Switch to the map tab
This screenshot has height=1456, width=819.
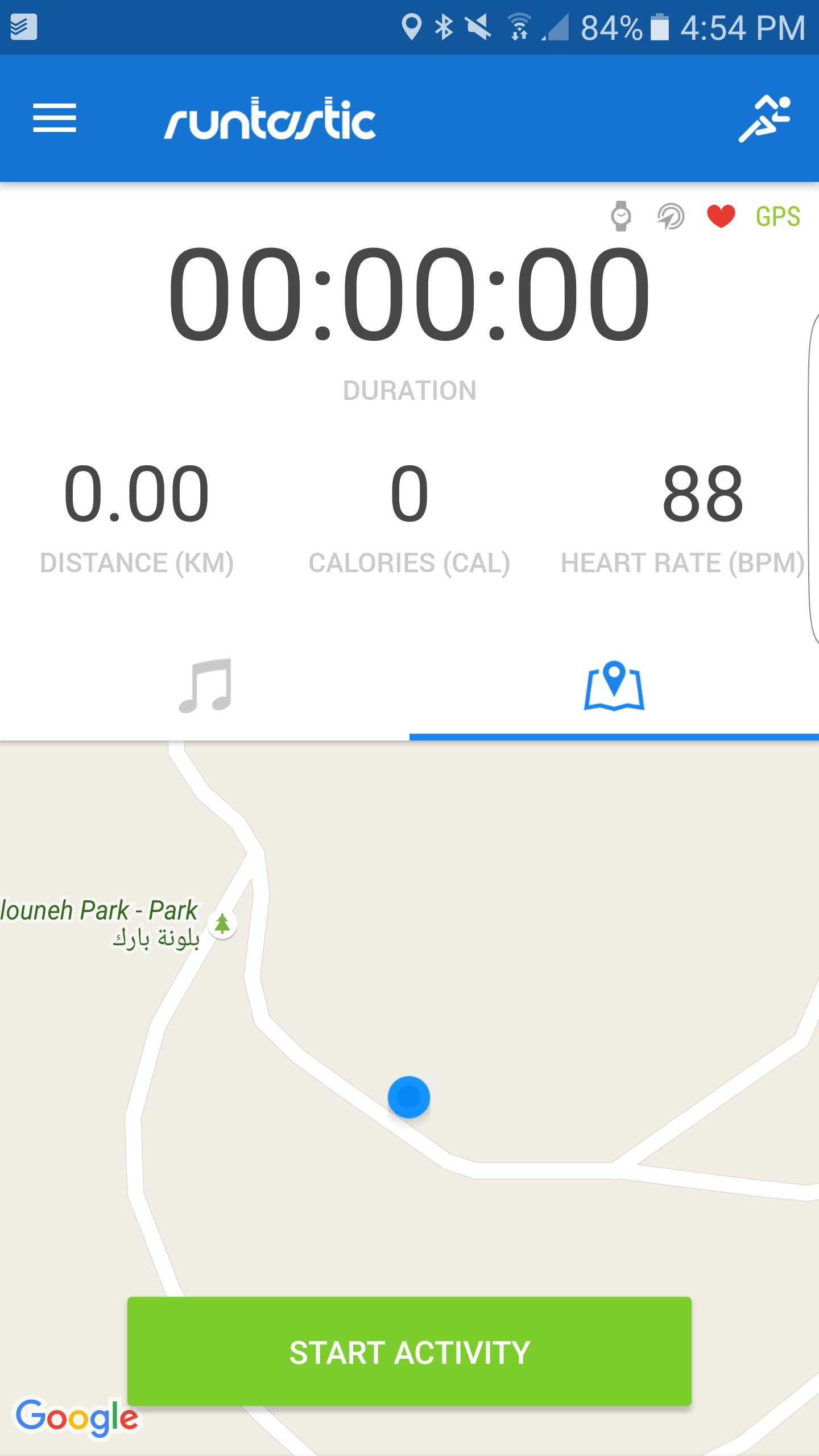[x=614, y=686]
